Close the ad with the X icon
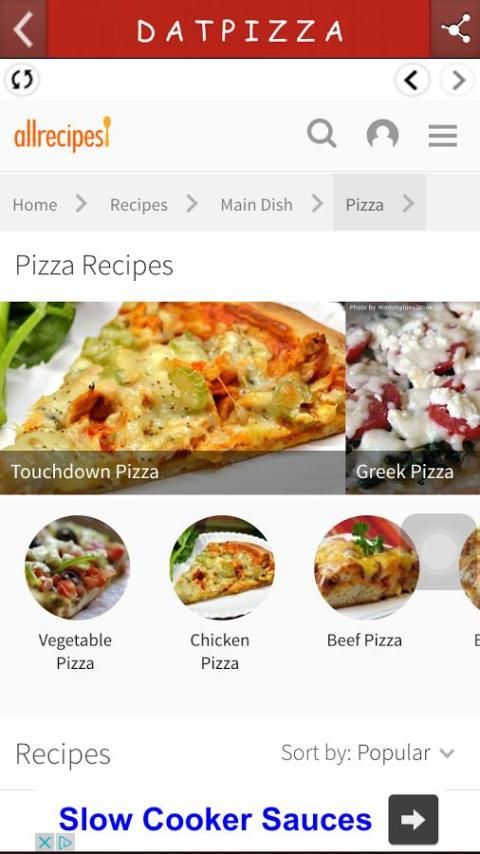This screenshot has width=480, height=854. [x=46, y=843]
